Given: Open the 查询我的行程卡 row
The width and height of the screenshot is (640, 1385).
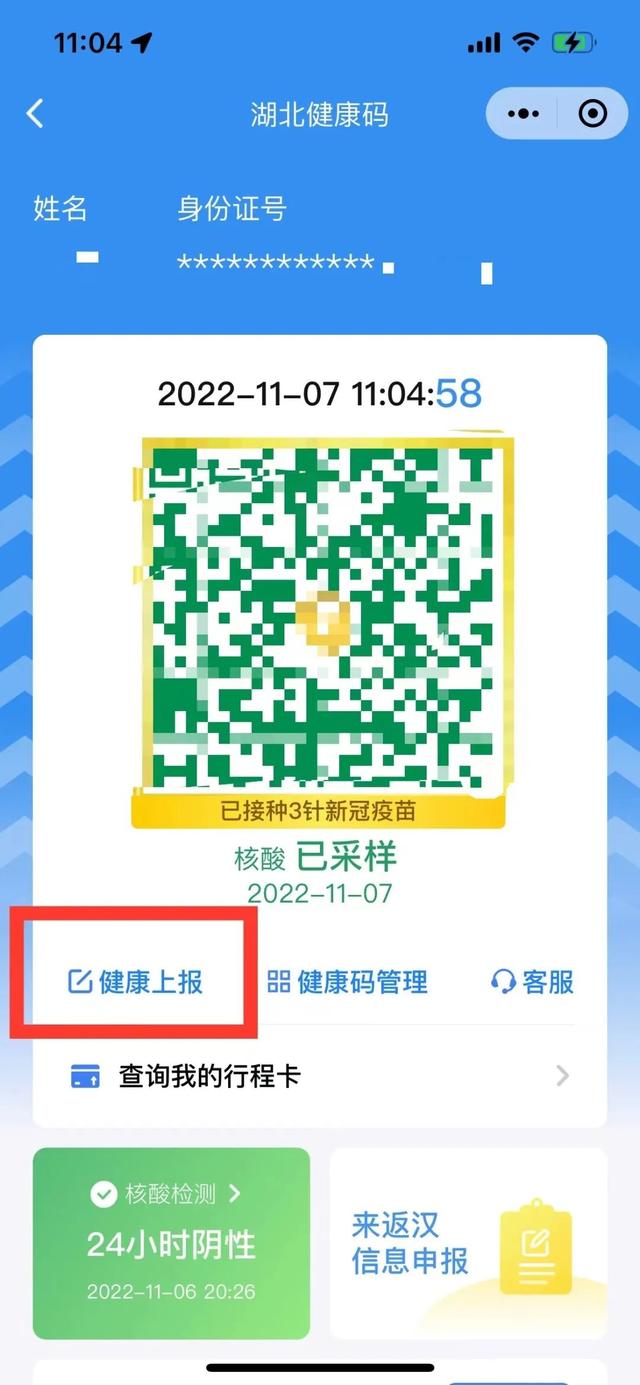Looking at the screenshot, I should (x=320, y=1076).
